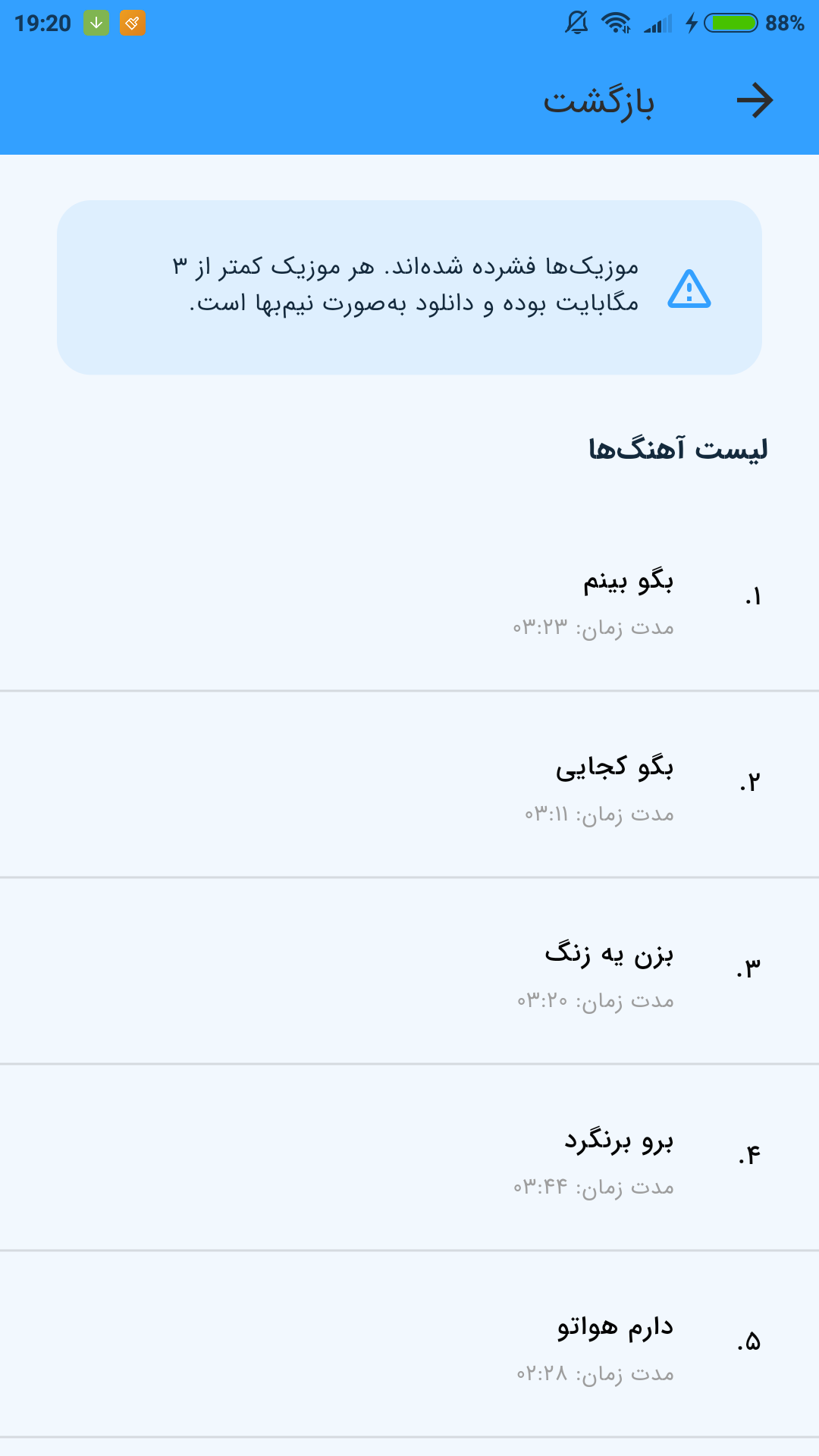Tap the orange cleaner icon in status bar
The height and width of the screenshot is (1456, 819).
(133, 22)
